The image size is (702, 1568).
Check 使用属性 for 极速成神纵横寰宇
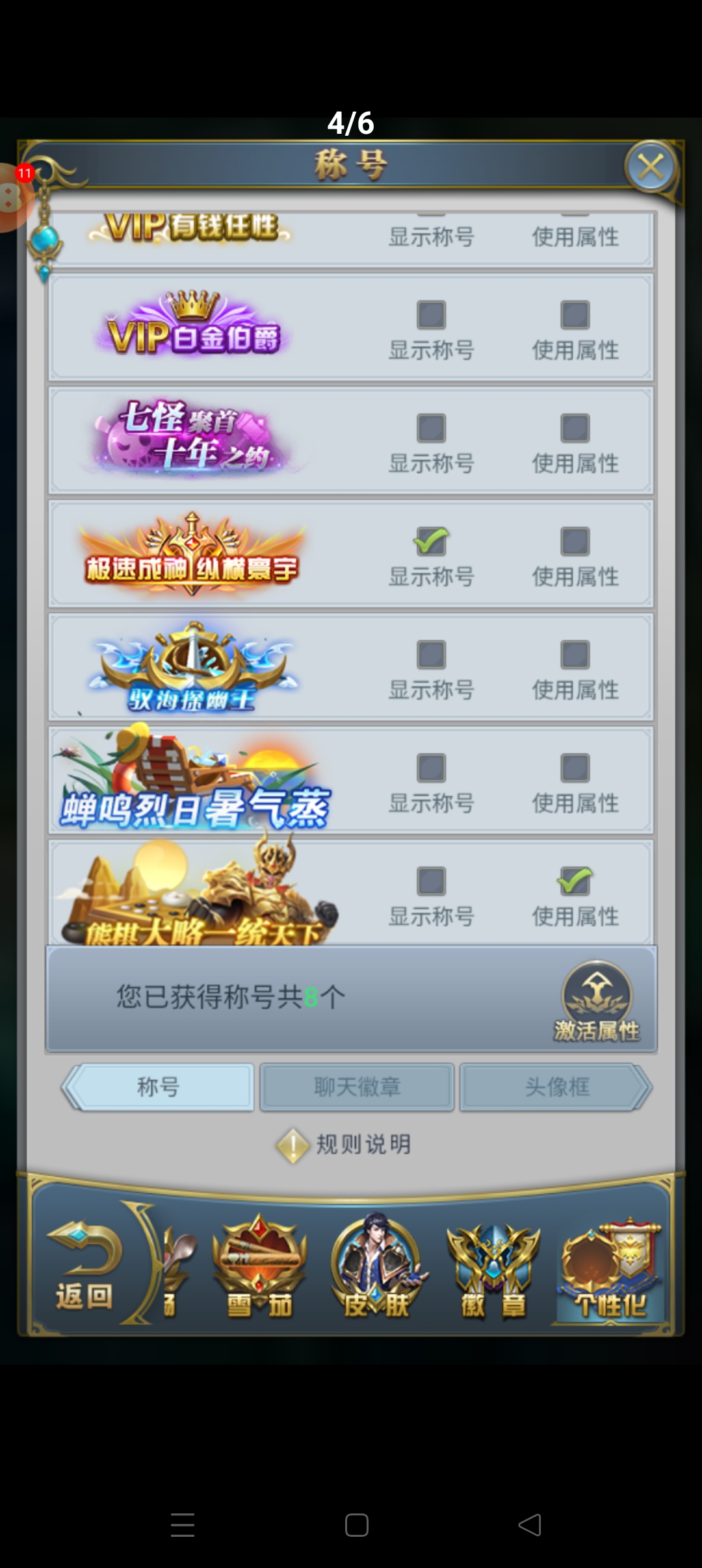click(575, 541)
